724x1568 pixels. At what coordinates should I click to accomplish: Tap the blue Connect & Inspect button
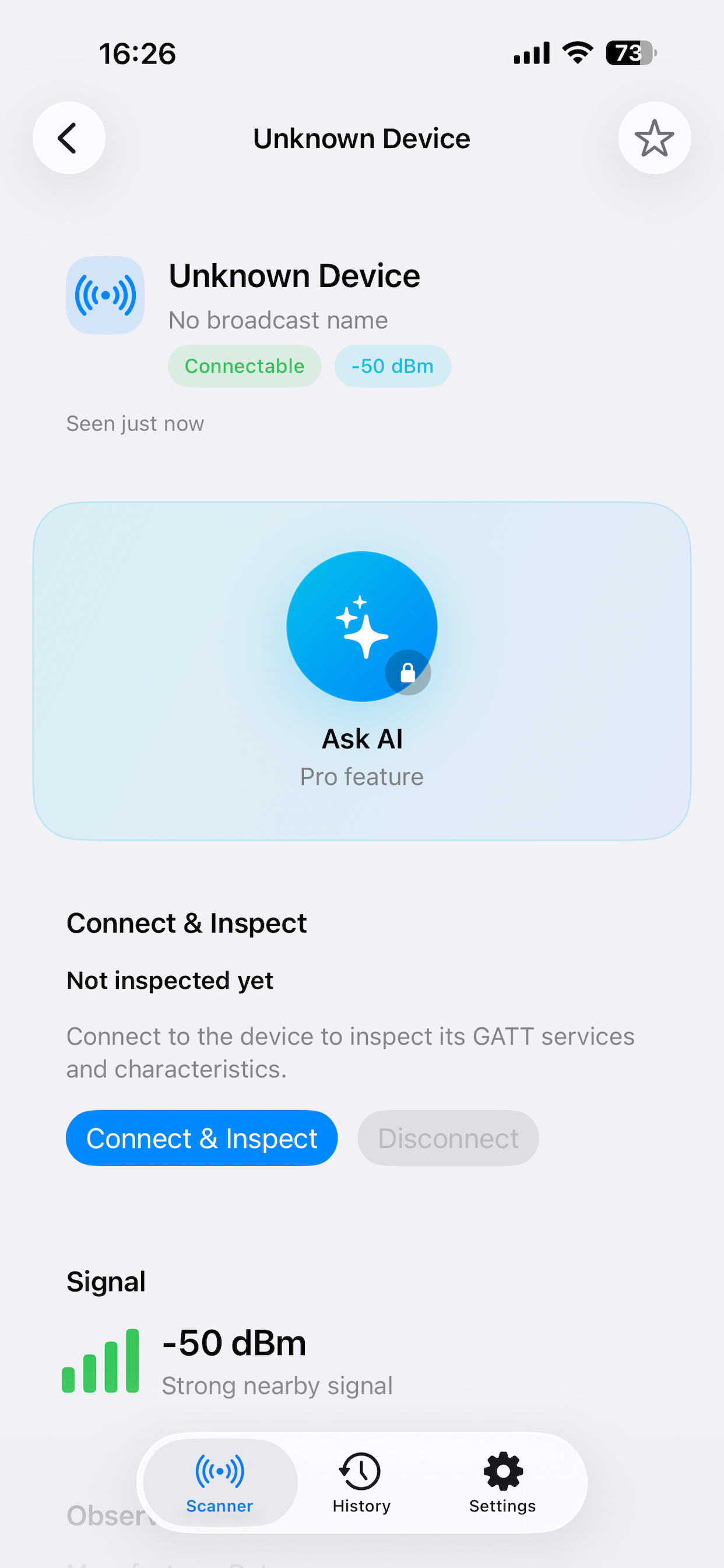point(201,1138)
